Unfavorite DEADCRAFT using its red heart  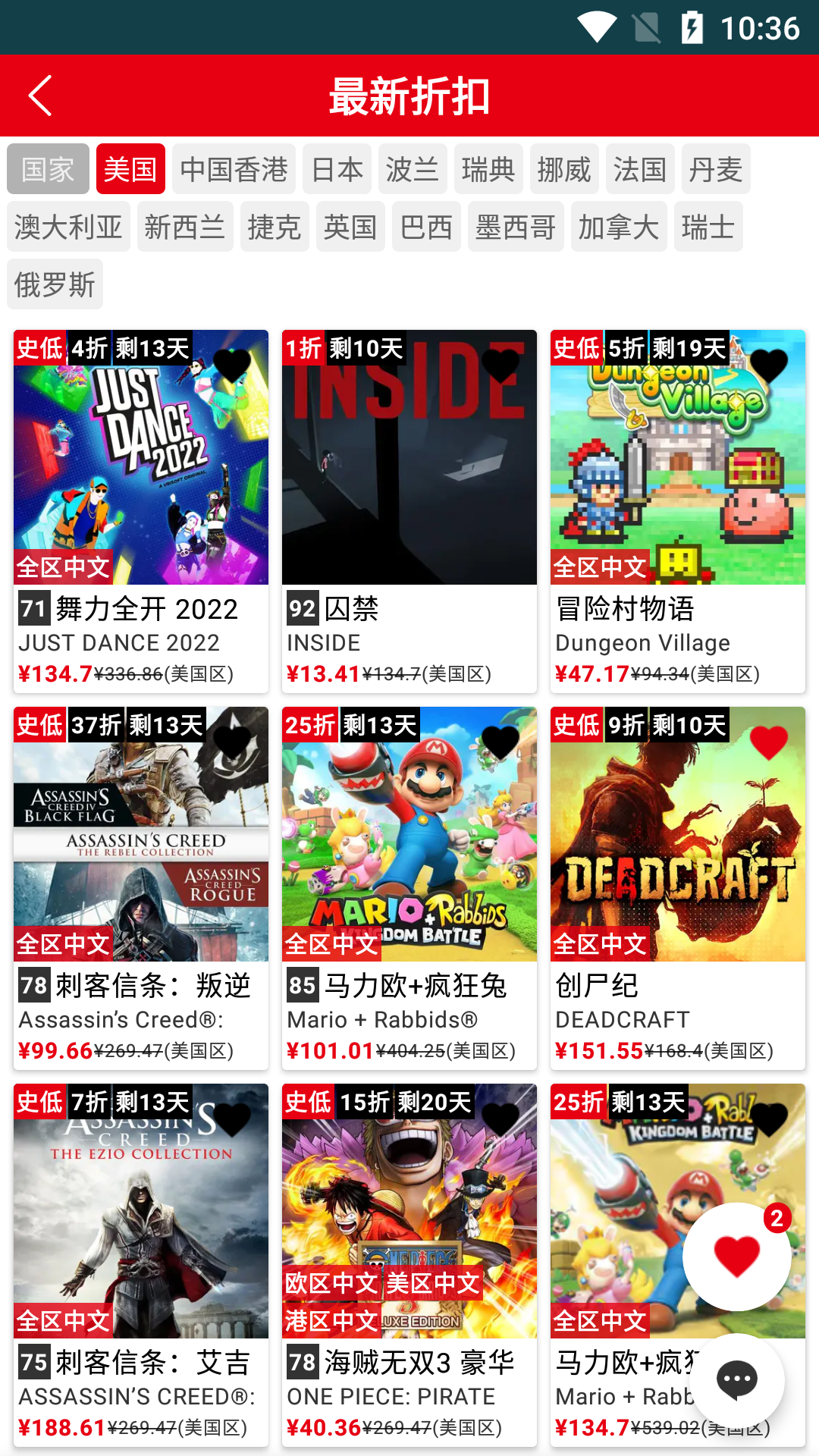point(768,742)
